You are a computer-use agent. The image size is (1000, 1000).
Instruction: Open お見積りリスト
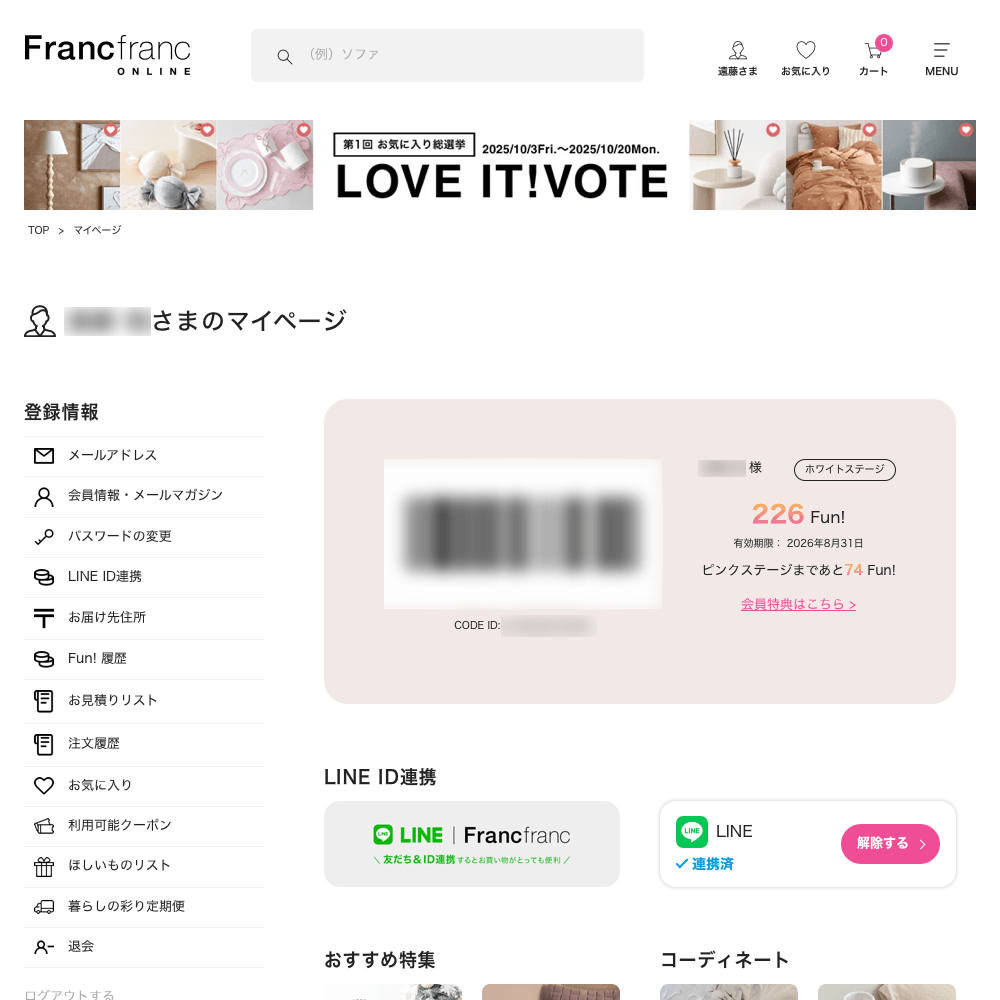[x=113, y=700]
